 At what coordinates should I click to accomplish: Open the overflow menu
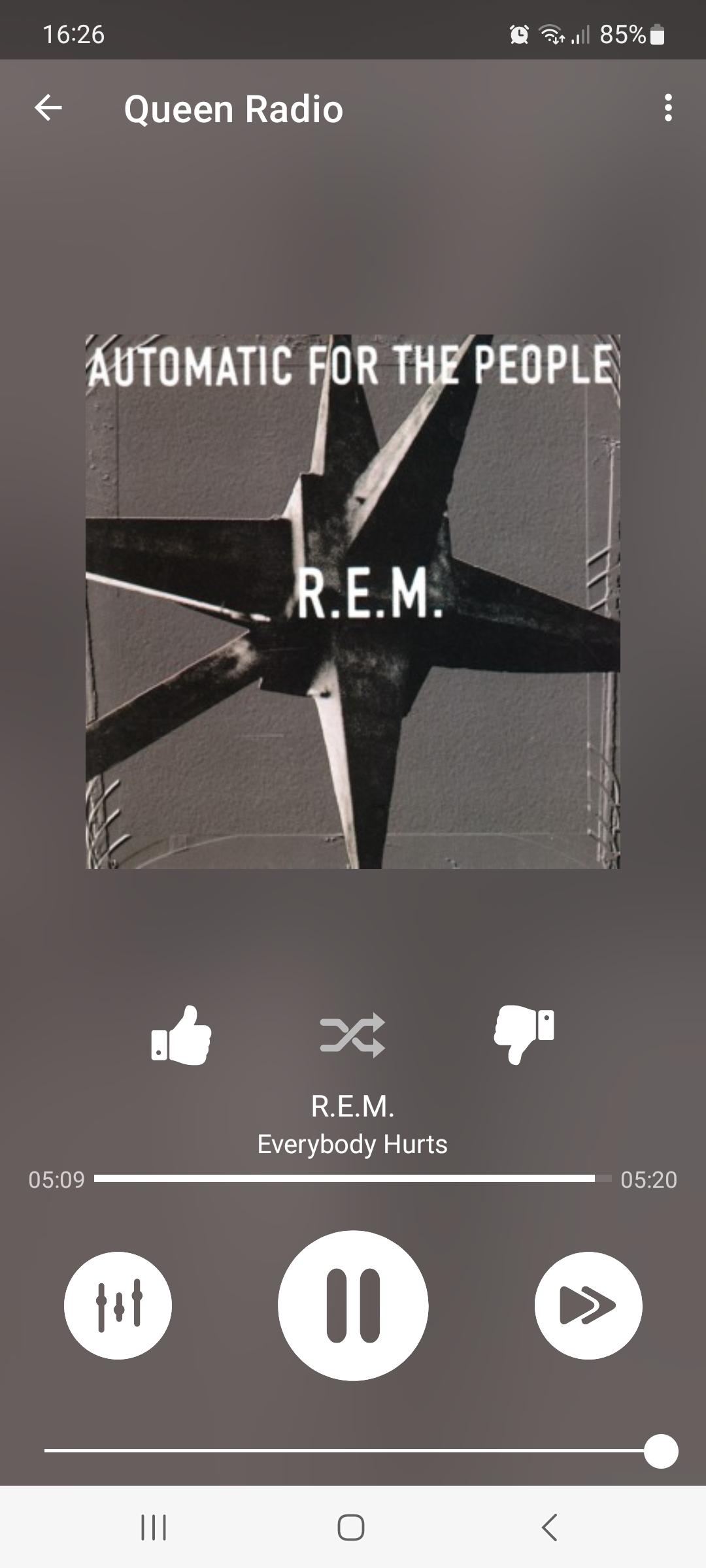coord(667,108)
